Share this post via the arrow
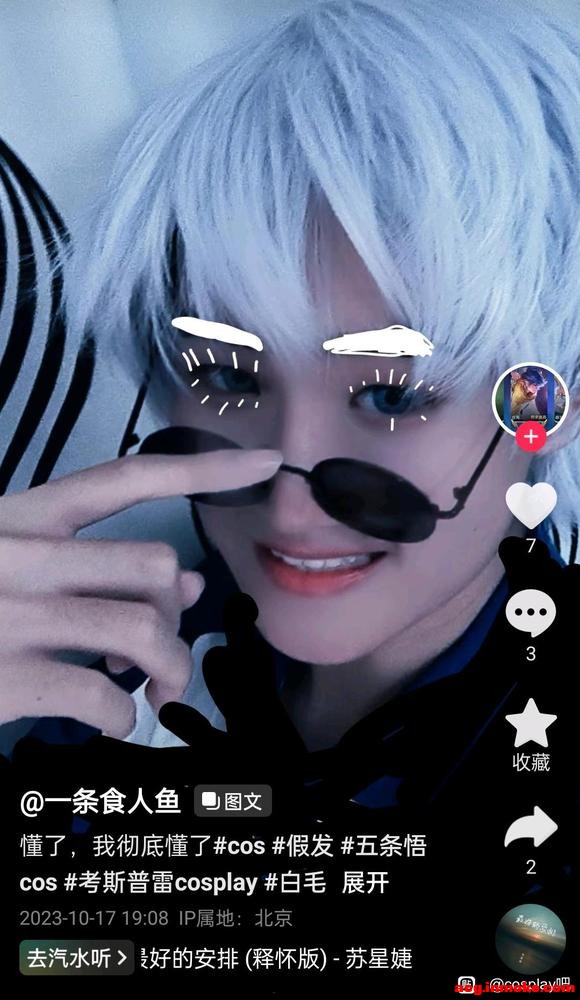Screen dimensions: 580x1000 coord(531,828)
